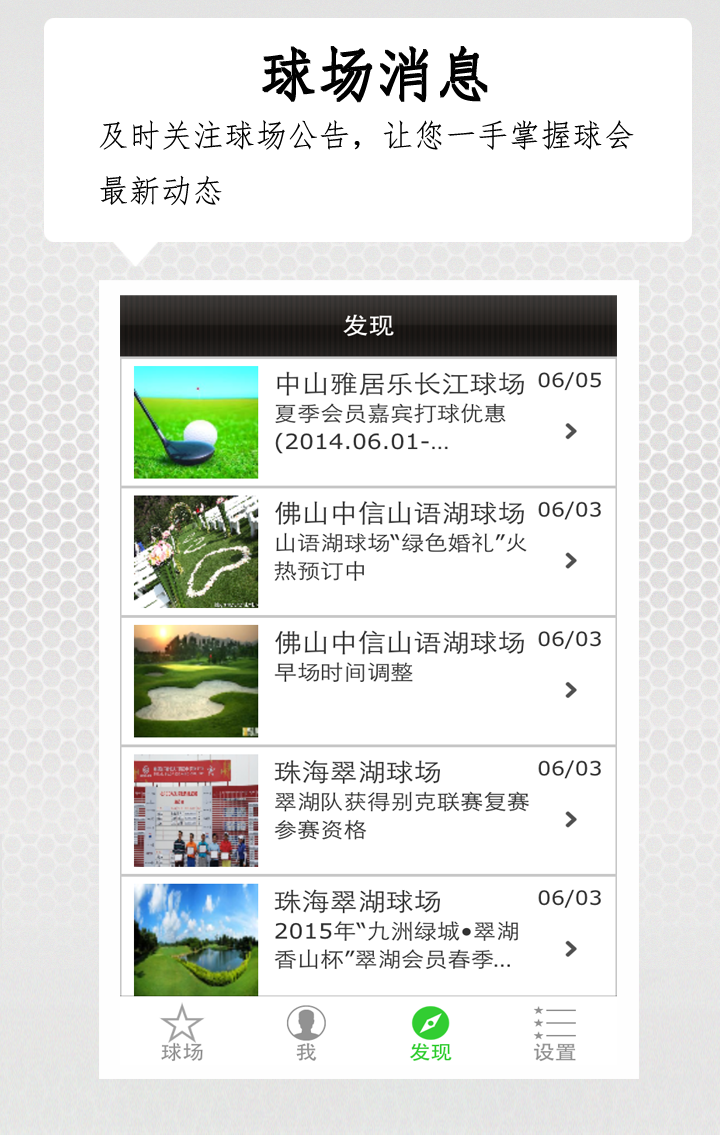Open details chevron for 绿色婚礼 announcement

[571, 562]
